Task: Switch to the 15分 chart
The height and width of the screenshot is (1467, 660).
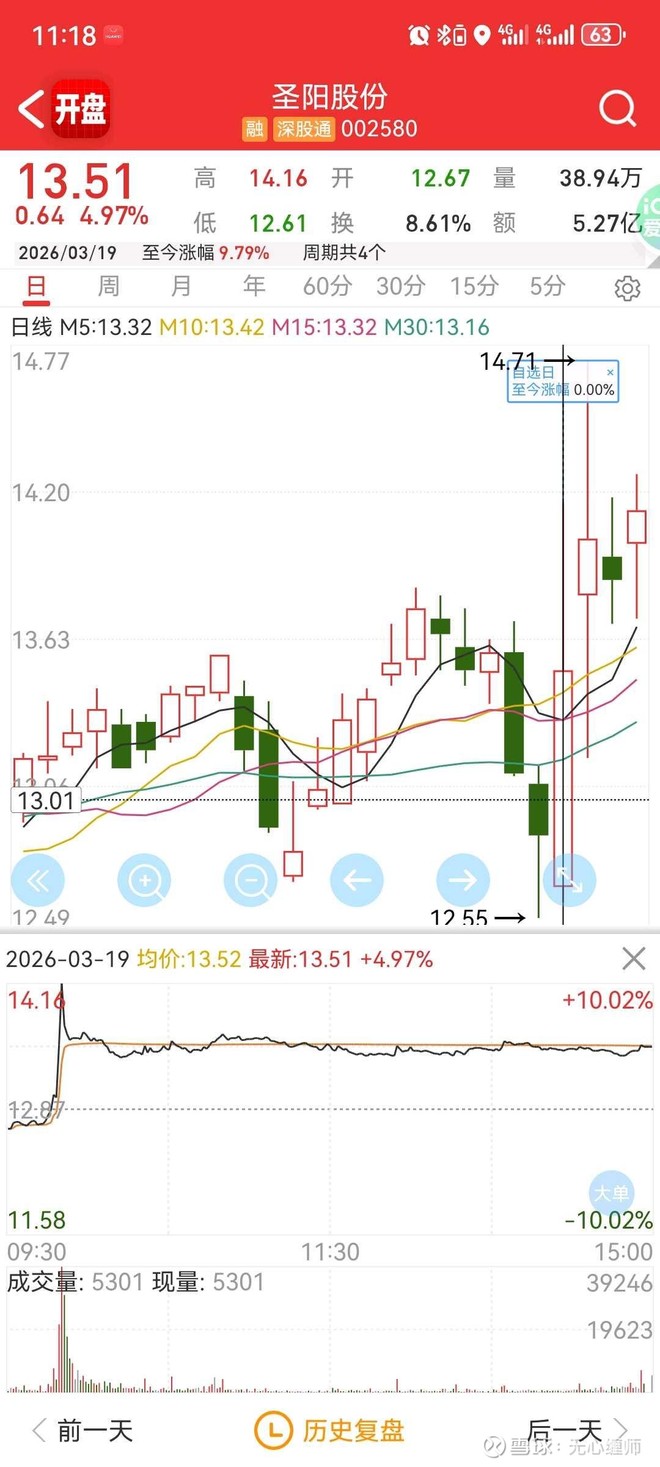Action: 473,287
